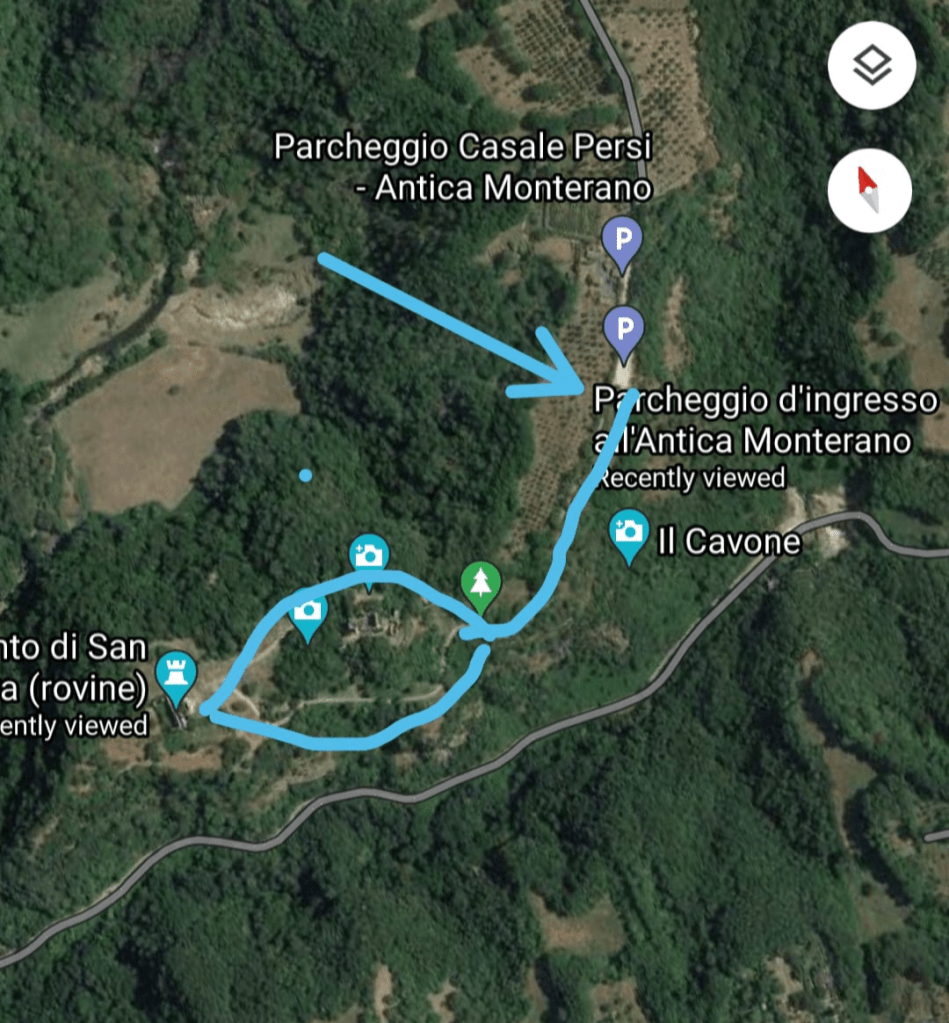Tap the green tree park pin
949x1023 pixels.
pyautogui.click(x=481, y=583)
